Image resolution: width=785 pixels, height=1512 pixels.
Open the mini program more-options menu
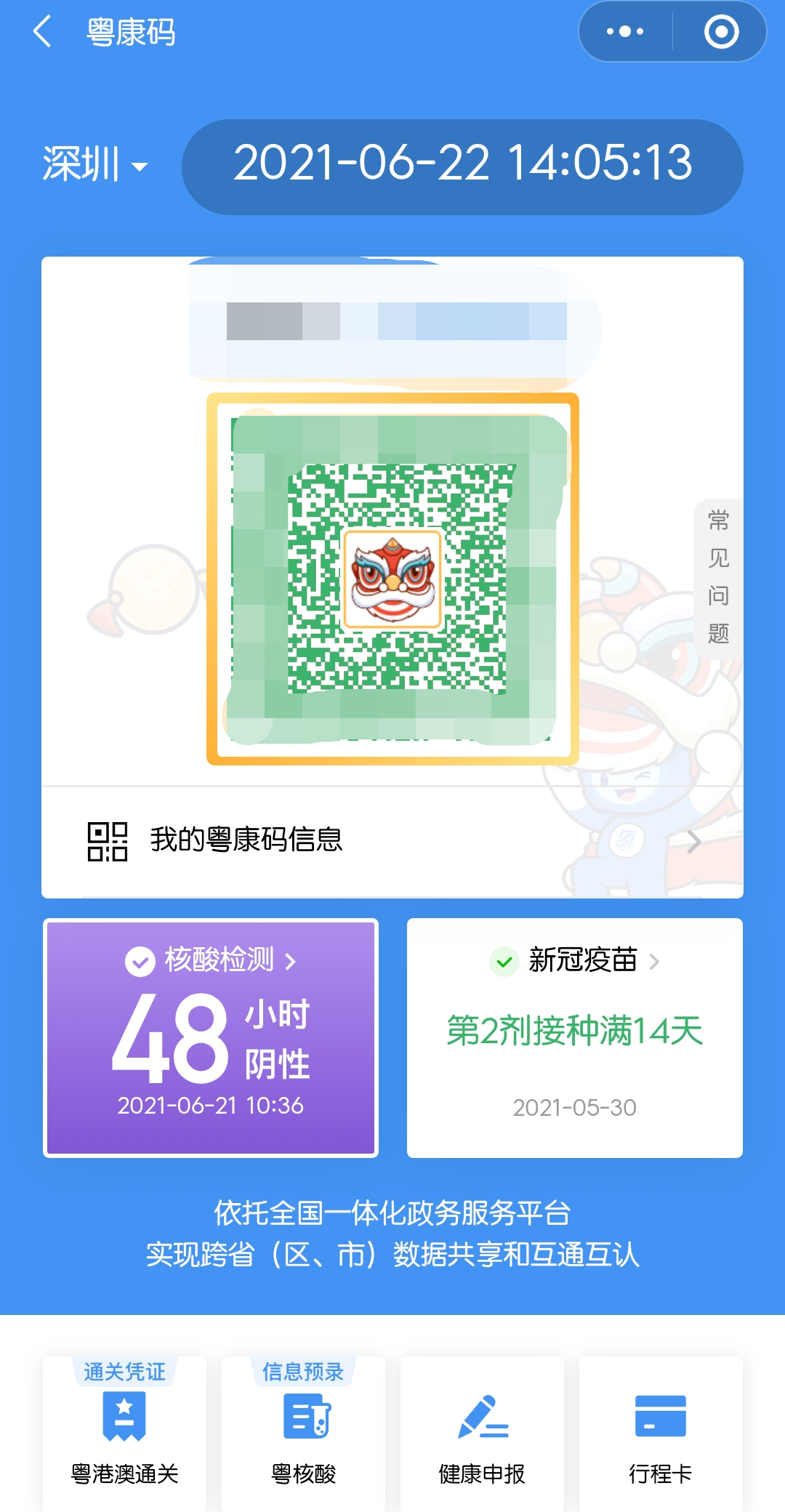[x=625, y=32]
